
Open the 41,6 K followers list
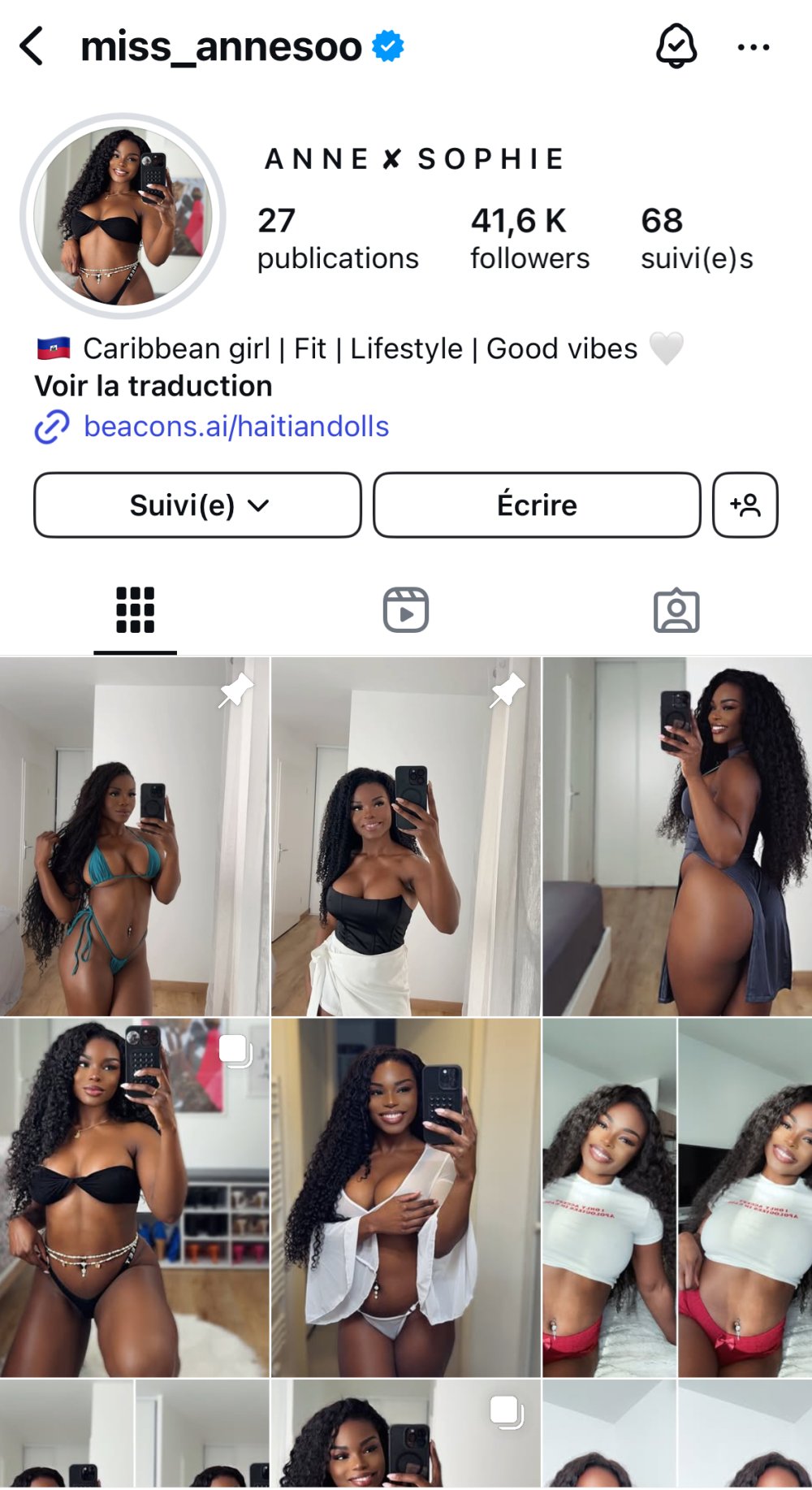(529, 237)
